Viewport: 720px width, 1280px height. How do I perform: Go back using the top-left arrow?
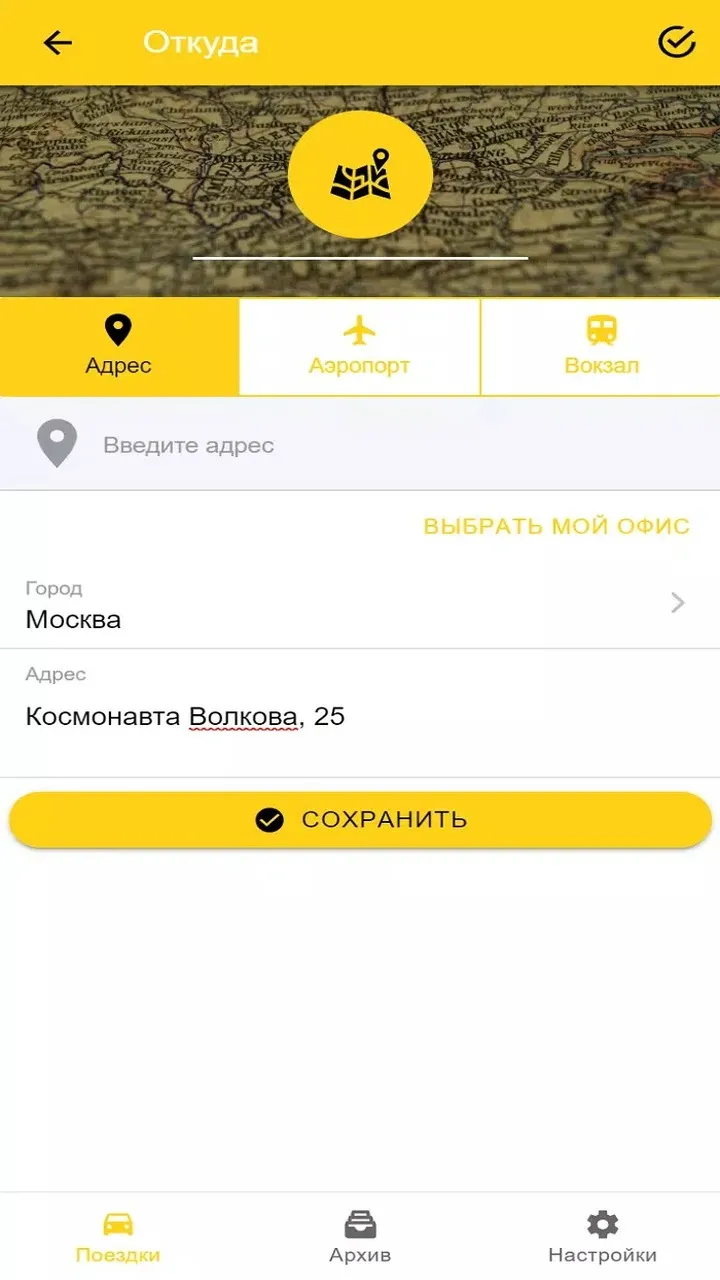(58, 43)
